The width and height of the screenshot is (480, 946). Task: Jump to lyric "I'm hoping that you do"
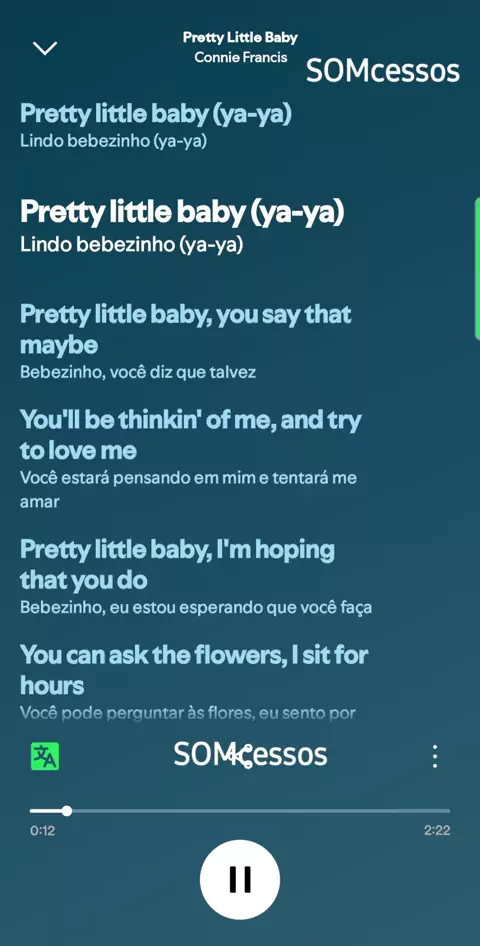point(177,565)
